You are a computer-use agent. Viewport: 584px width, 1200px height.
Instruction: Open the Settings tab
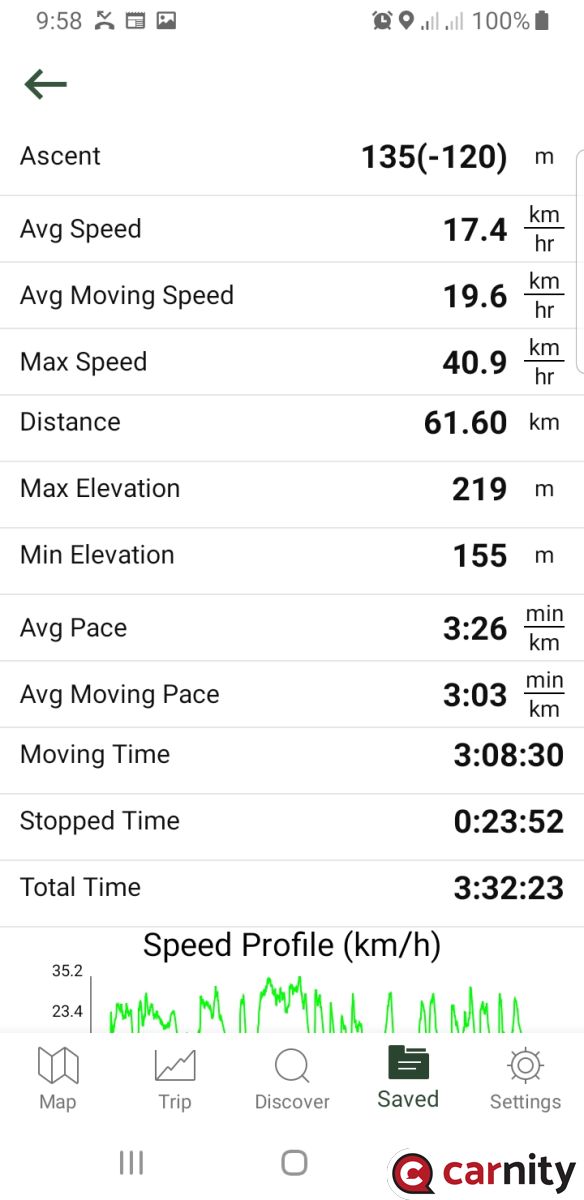525,1078
